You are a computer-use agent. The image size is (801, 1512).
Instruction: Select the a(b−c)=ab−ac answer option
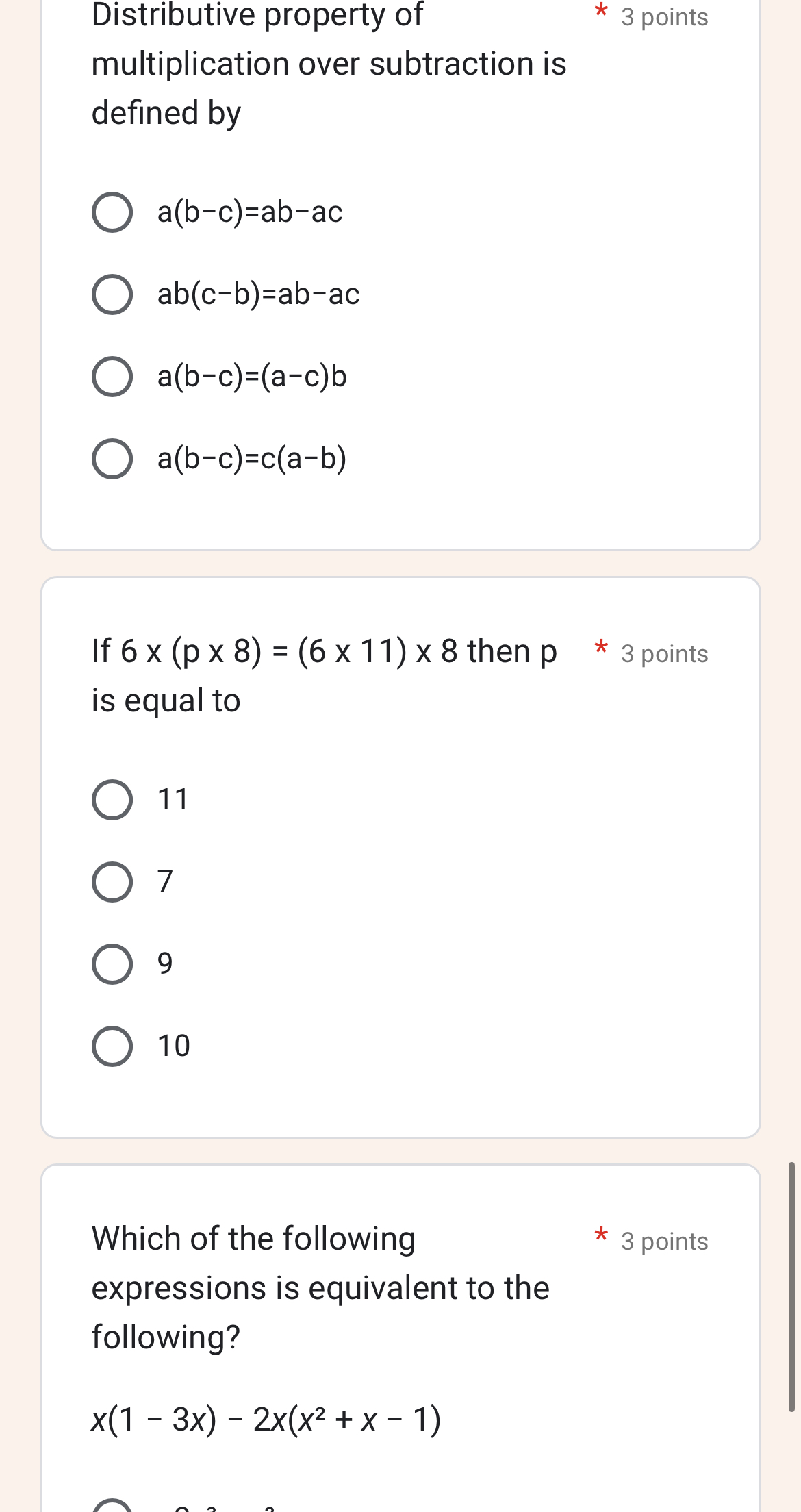112,213
